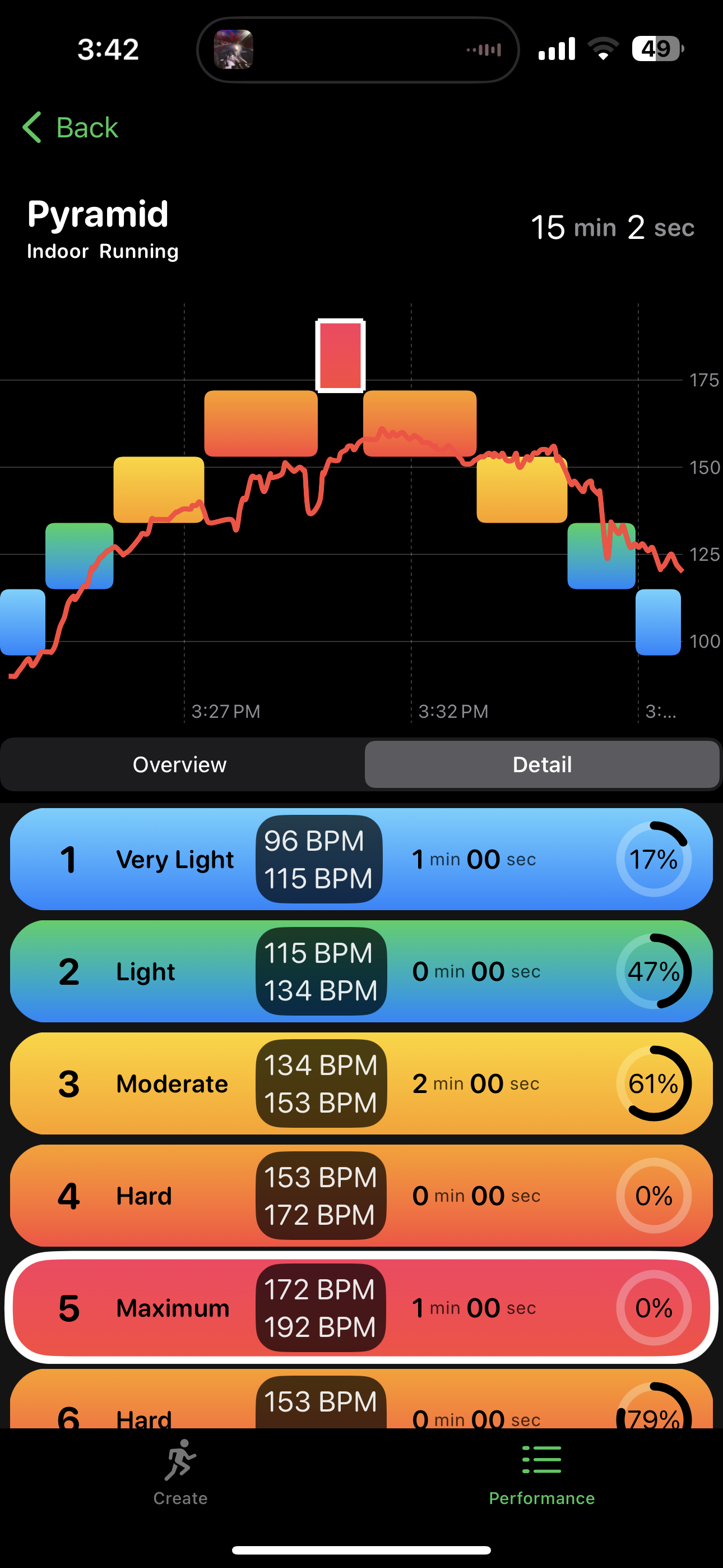The height and width of the screenshot is (1568, 723).
Task: Open the Create tab
Action: click(180, 1473)
